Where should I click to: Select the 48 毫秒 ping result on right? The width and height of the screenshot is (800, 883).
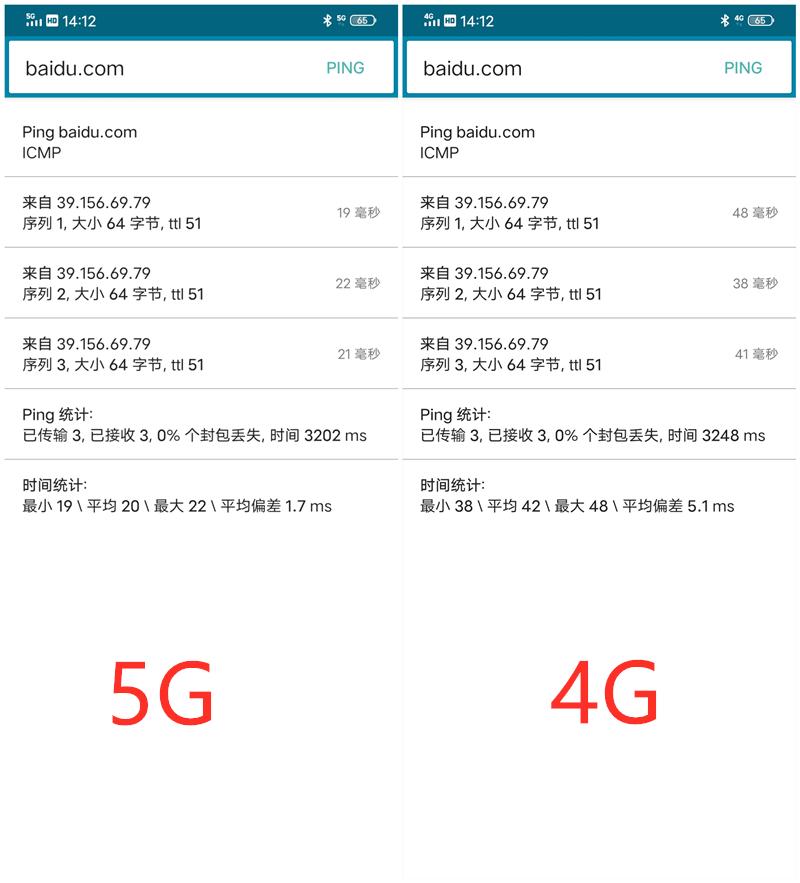coord(598,212)
